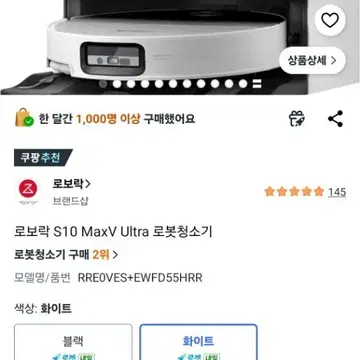Open the 로보락 brand shop

click(x=72, y=184)
